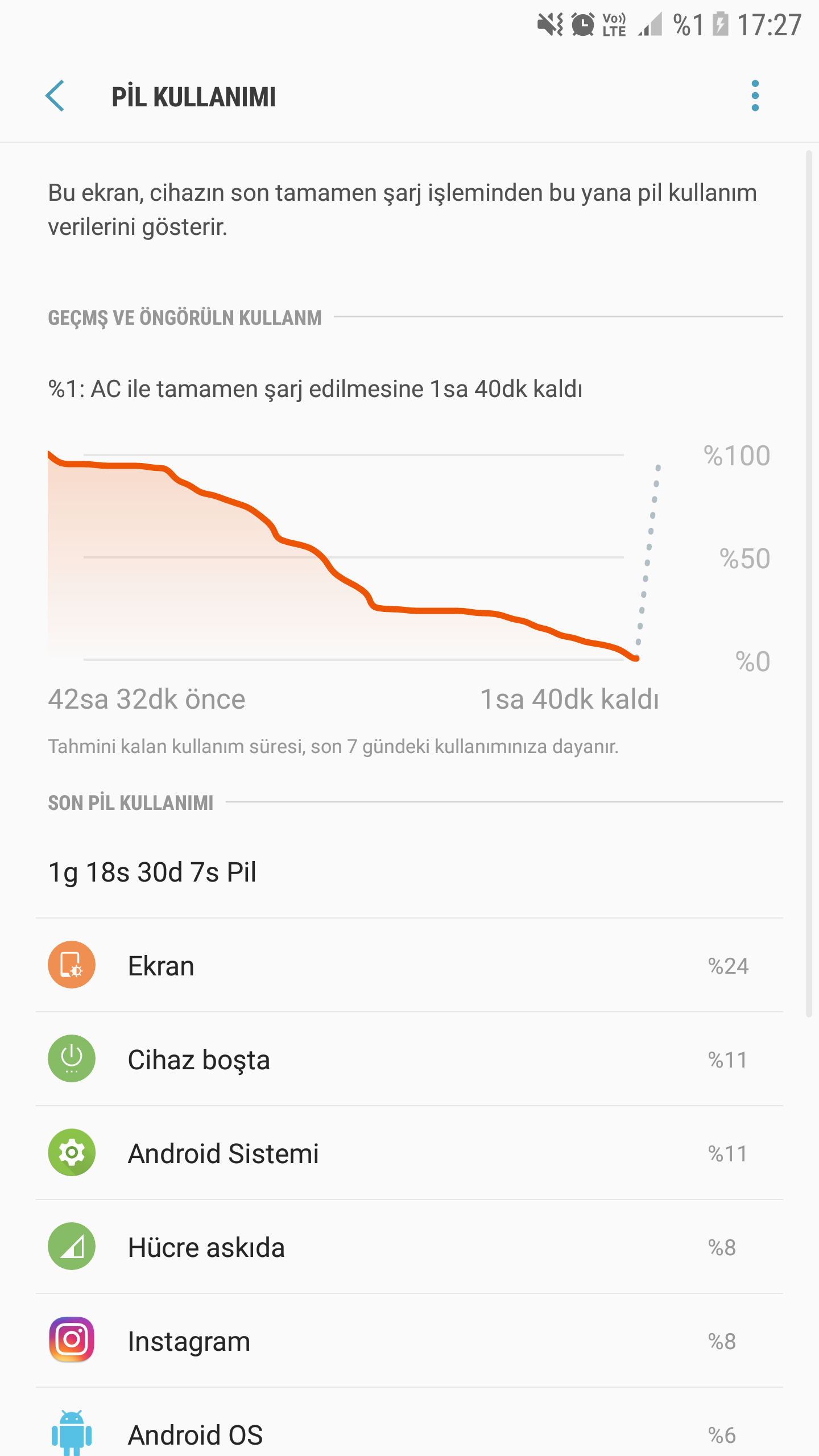819x1456 pixels.
Task: Open the three-dot overflow menu
Action: 755,96
